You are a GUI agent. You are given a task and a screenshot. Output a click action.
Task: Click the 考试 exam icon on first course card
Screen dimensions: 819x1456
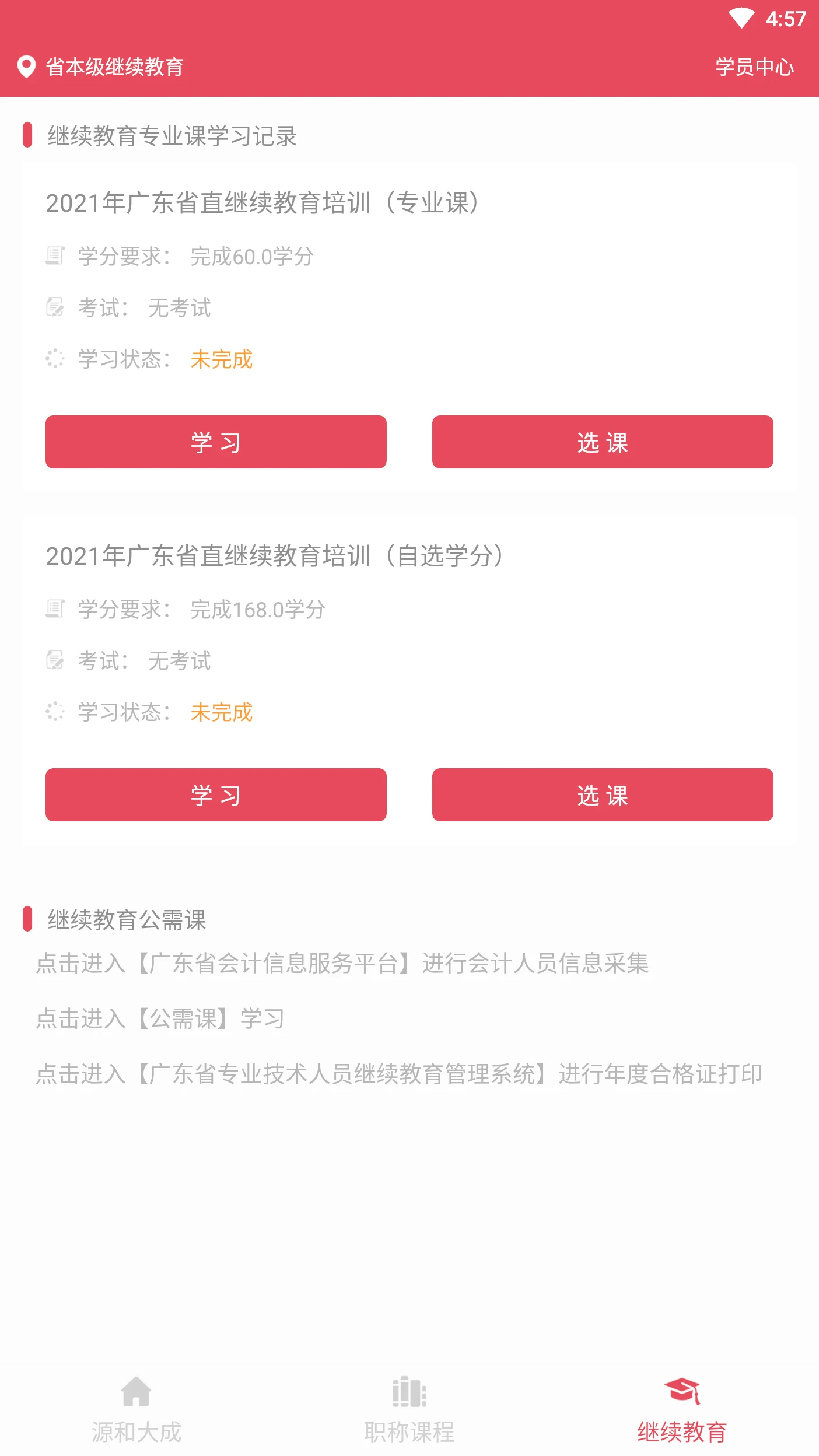coord(55,308)
